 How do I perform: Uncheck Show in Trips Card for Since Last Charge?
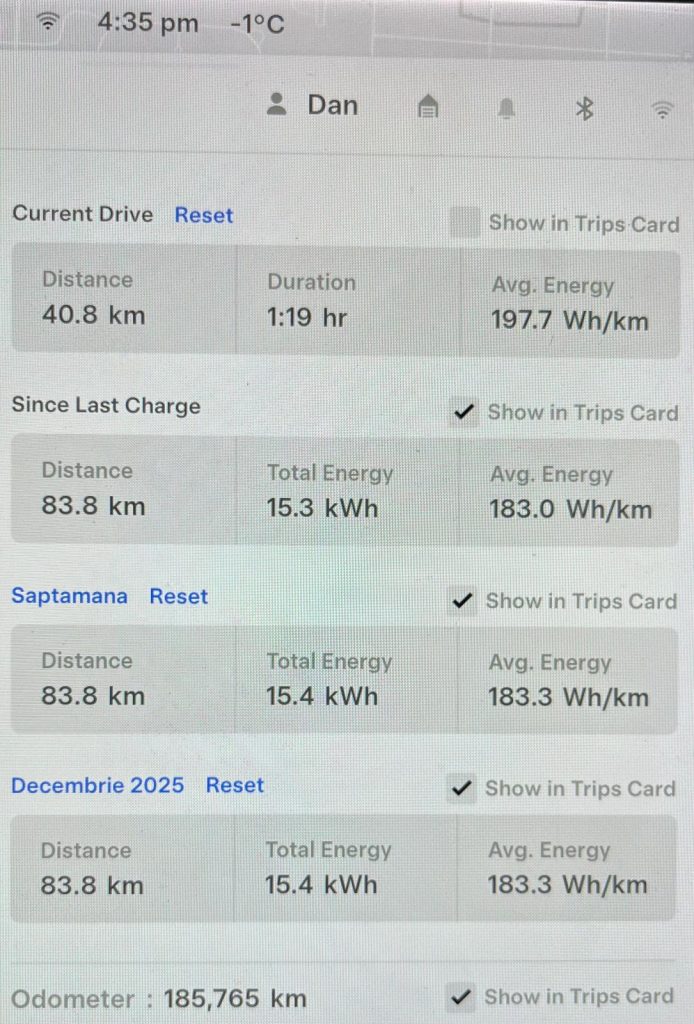pos(463,411)
